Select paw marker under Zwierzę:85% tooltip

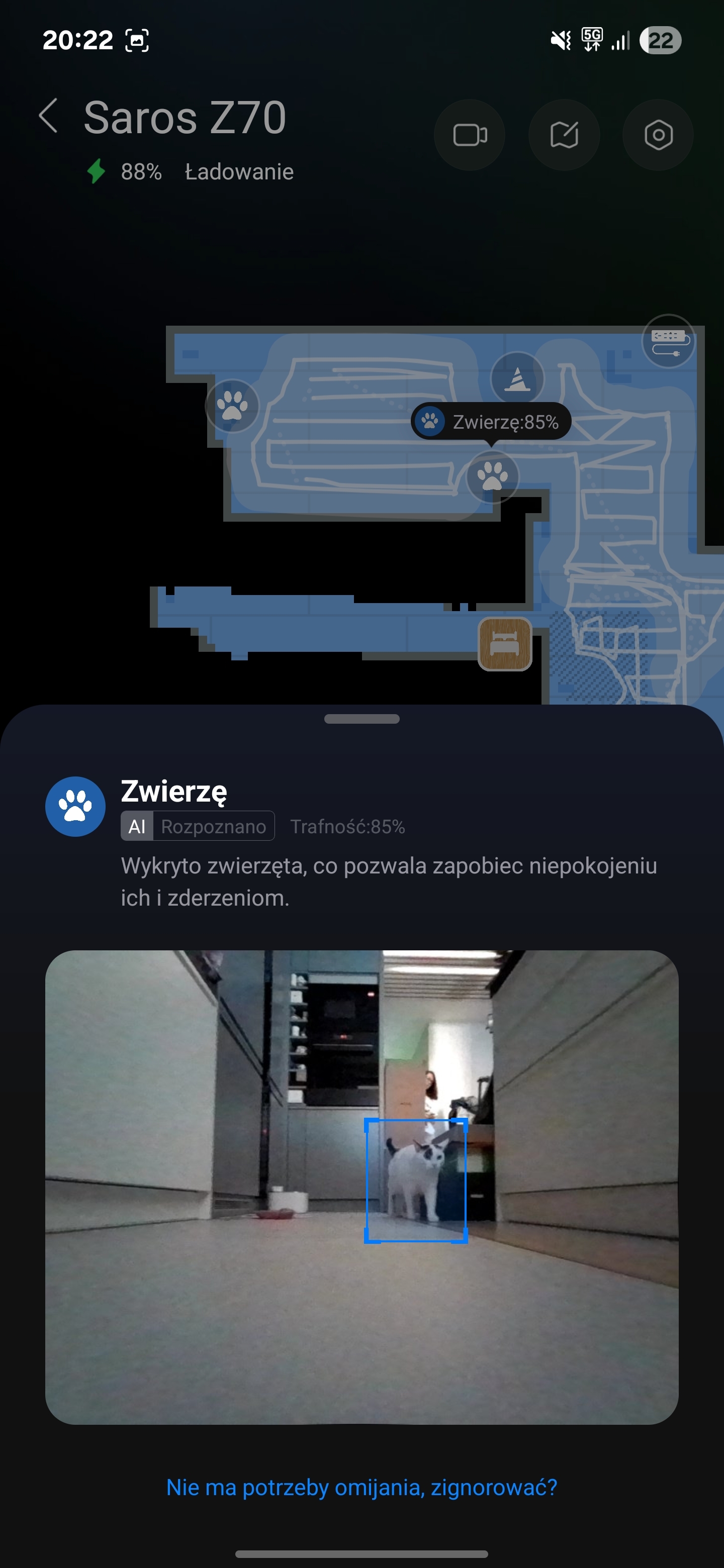click(x=492, y=476)
